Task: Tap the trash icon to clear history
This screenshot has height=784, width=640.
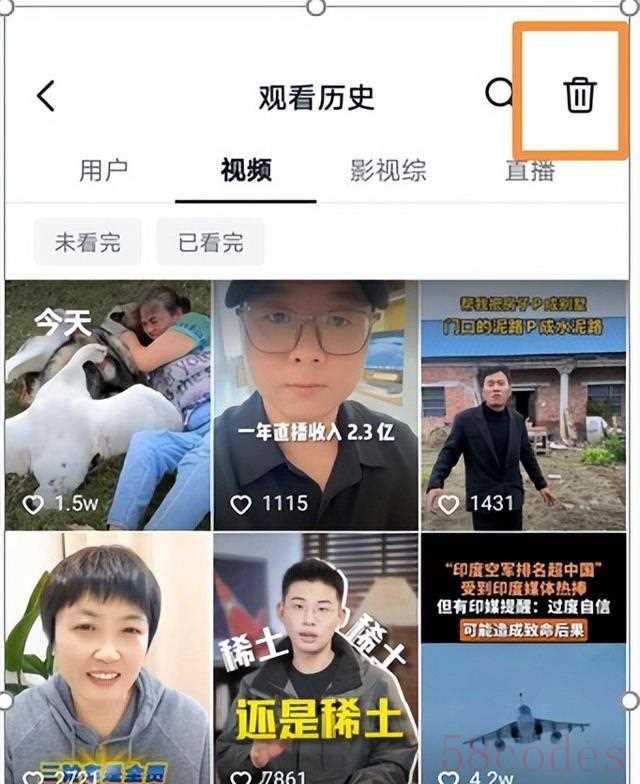Action: (x=579, y=95)
